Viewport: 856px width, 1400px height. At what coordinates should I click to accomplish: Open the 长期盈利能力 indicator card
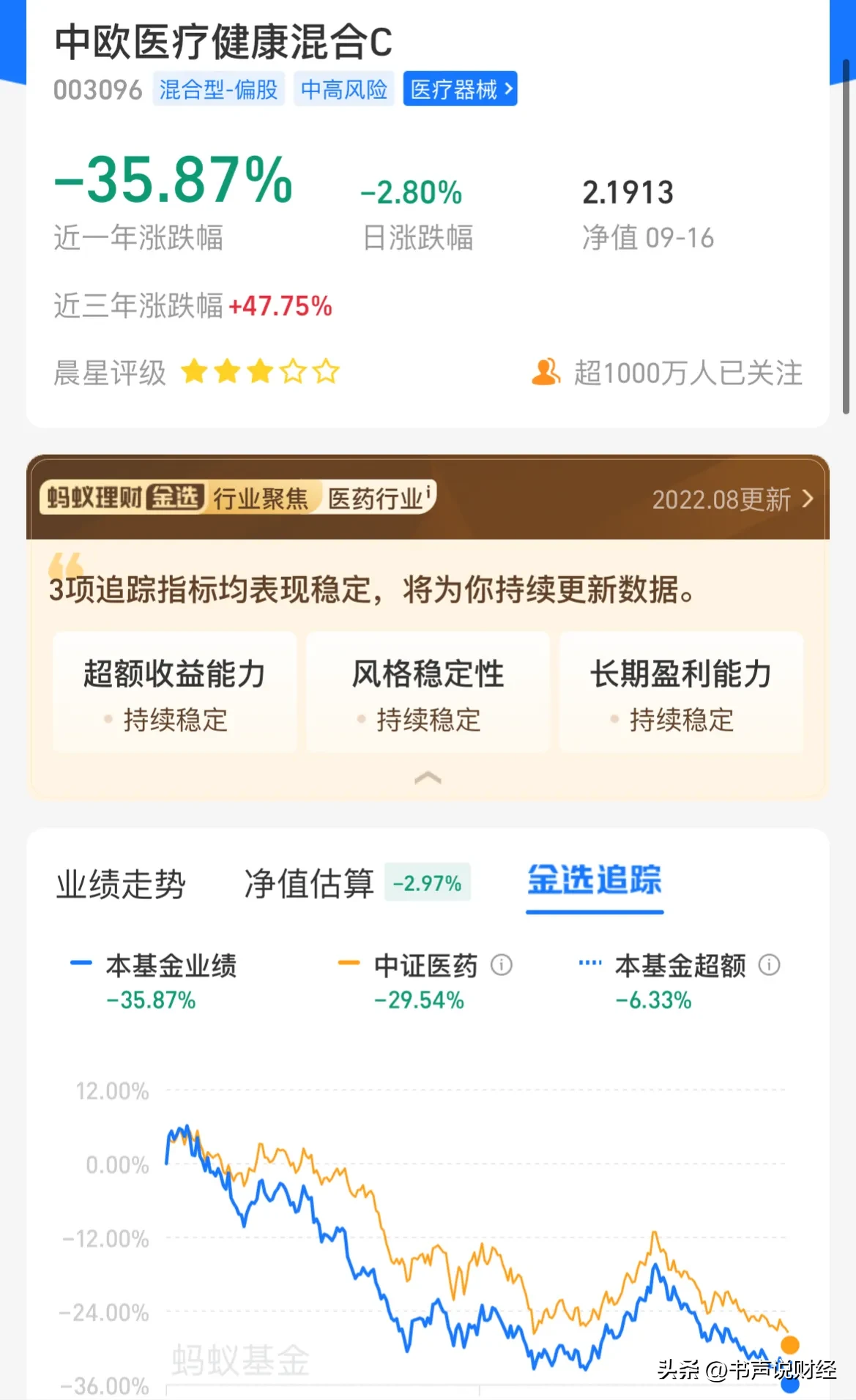pyautogui.click(x=681, y=693)
